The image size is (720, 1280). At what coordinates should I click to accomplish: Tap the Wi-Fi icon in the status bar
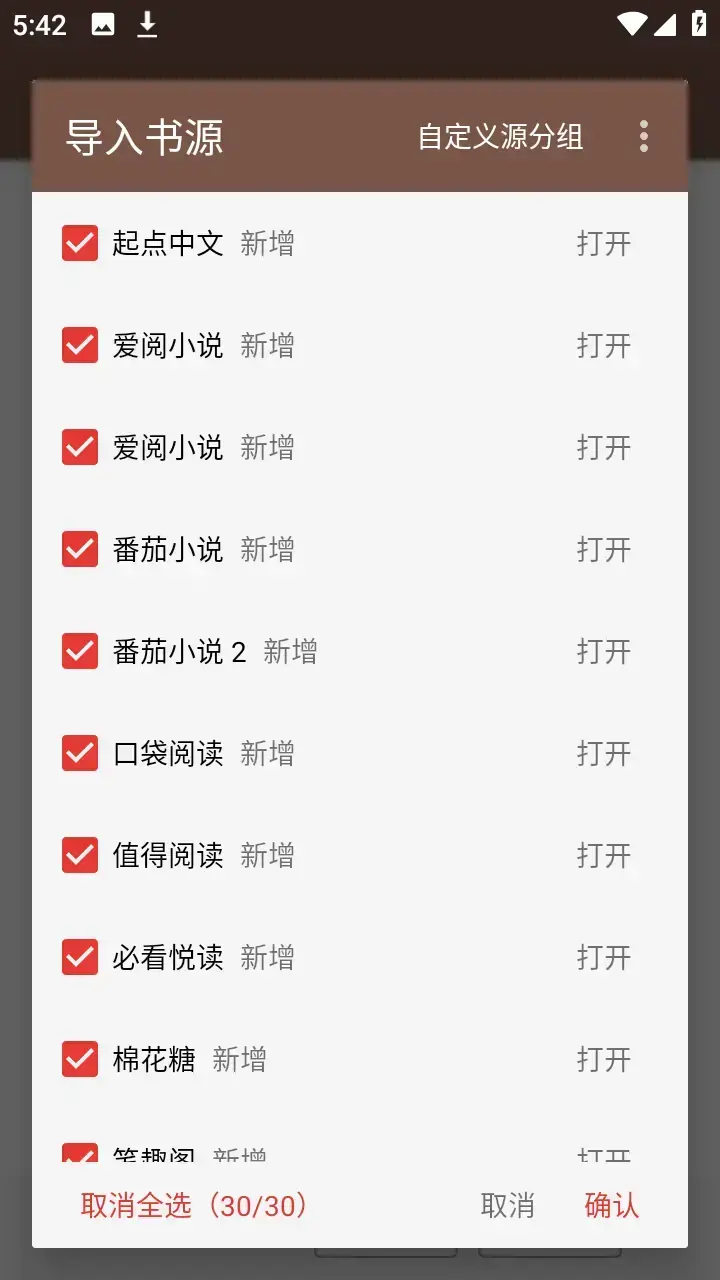click(634, 25)
